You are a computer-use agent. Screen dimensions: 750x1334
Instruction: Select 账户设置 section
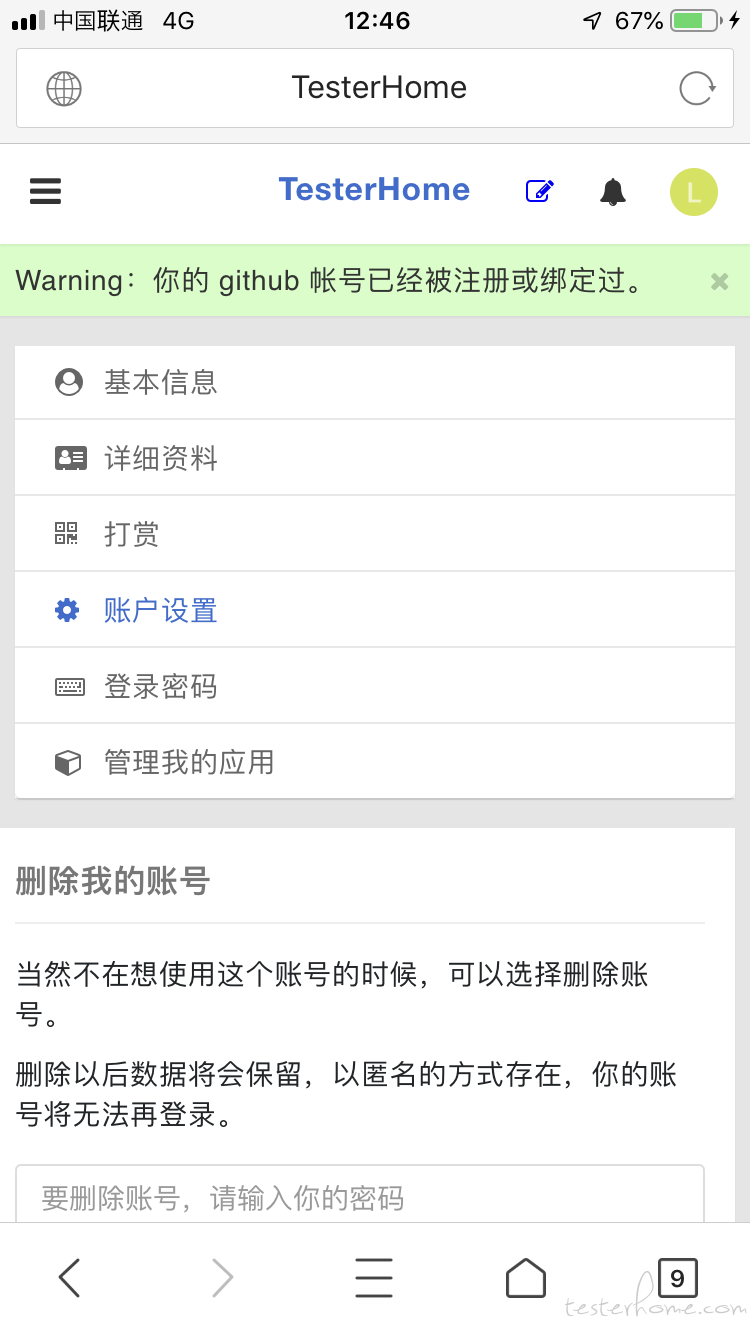tap(375, 610)
